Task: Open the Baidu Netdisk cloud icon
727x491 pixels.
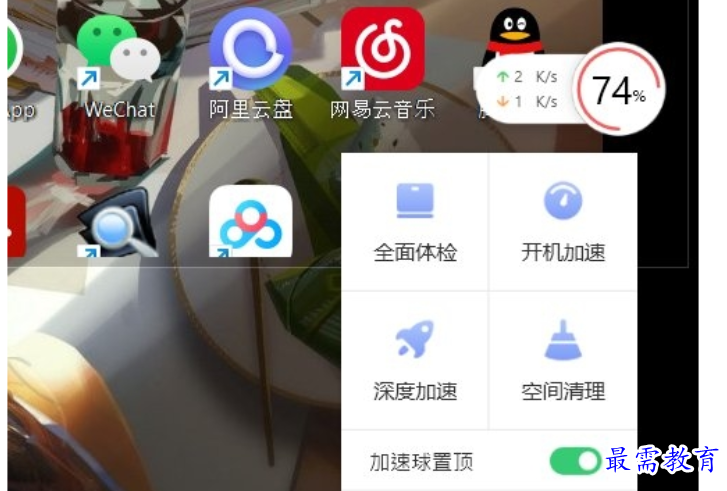Action: click(x=250, y=222)
